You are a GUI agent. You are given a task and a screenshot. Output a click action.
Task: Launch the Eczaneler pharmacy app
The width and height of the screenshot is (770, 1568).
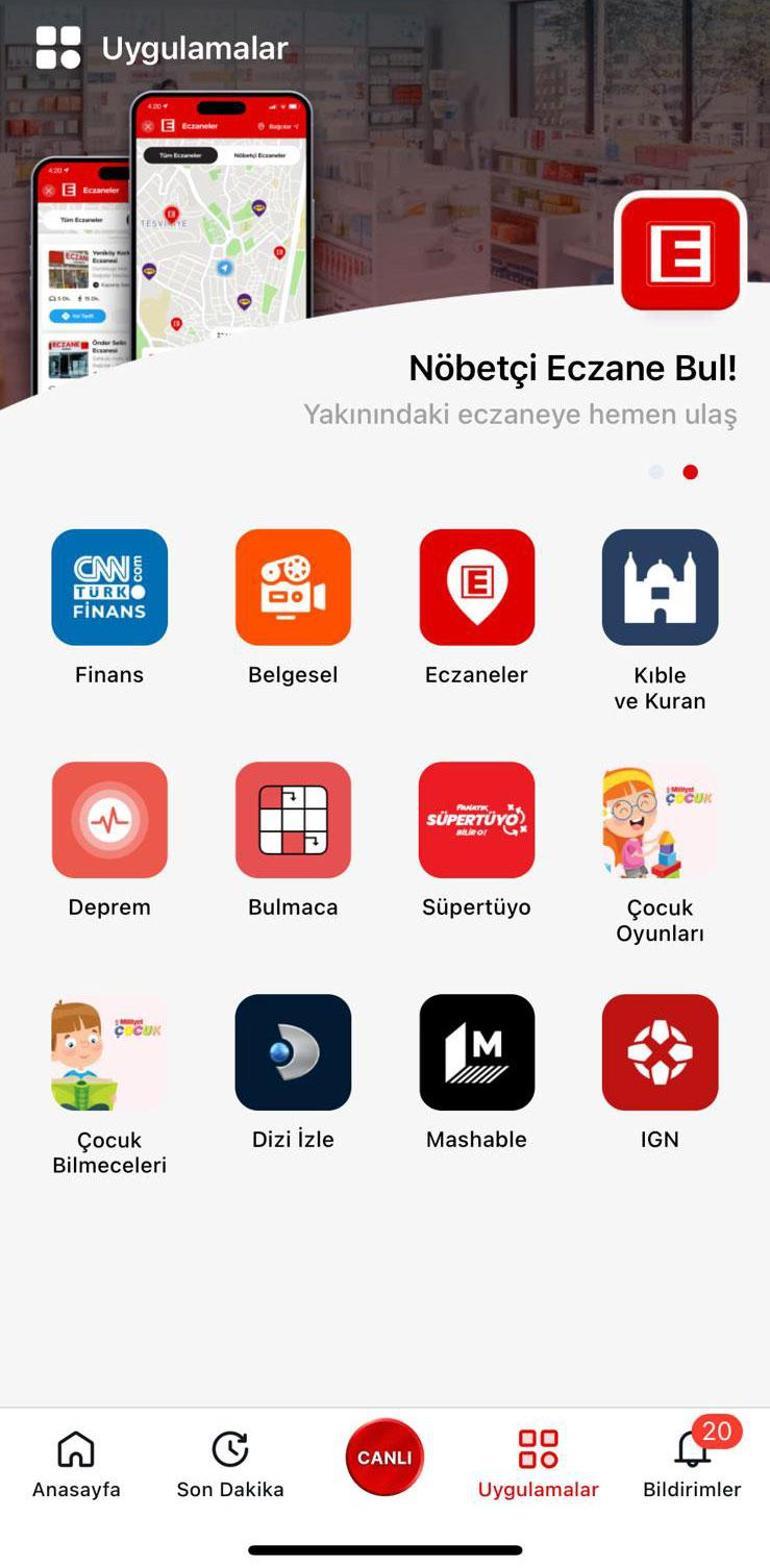tap(477, 587)
